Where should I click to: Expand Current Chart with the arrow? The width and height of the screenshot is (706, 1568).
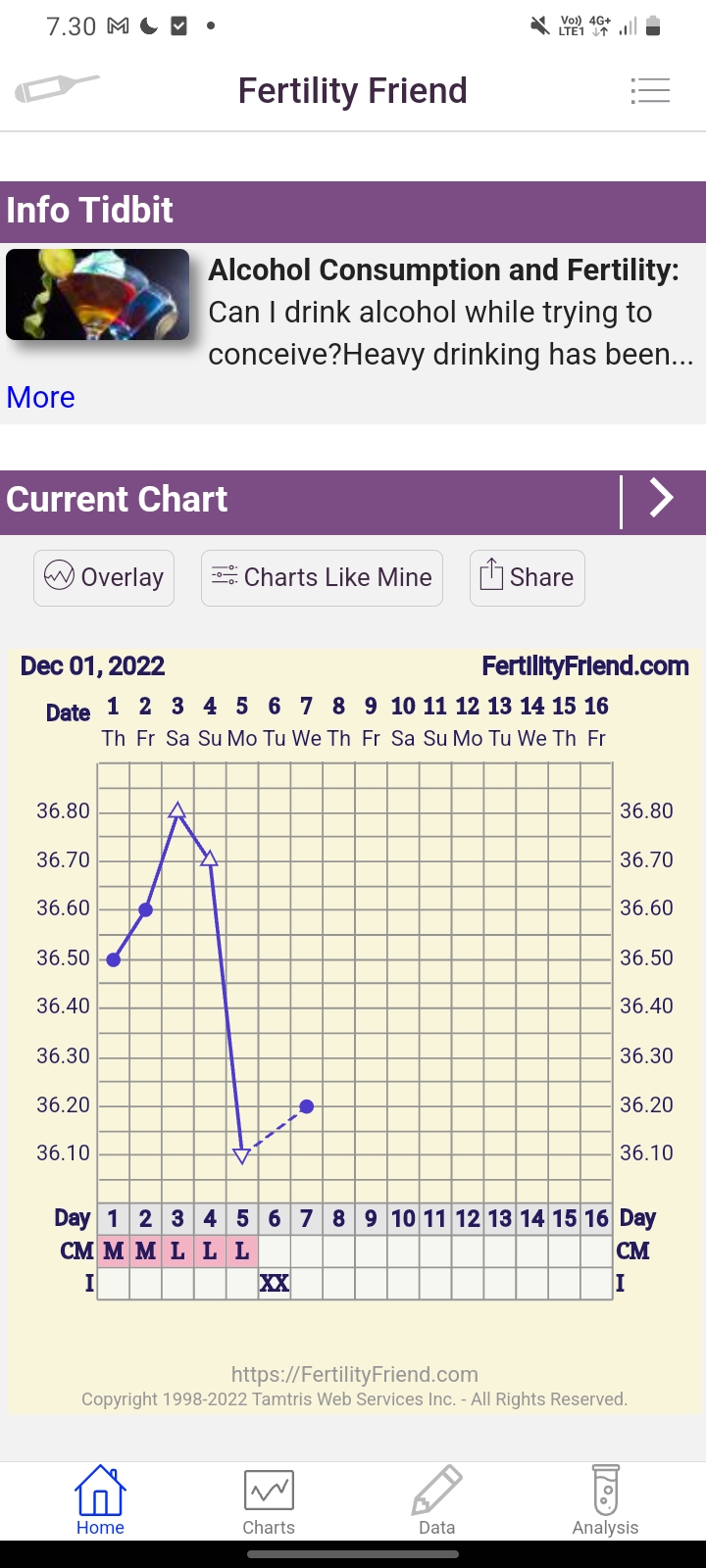pyautogui.click(x=663, y=499)
